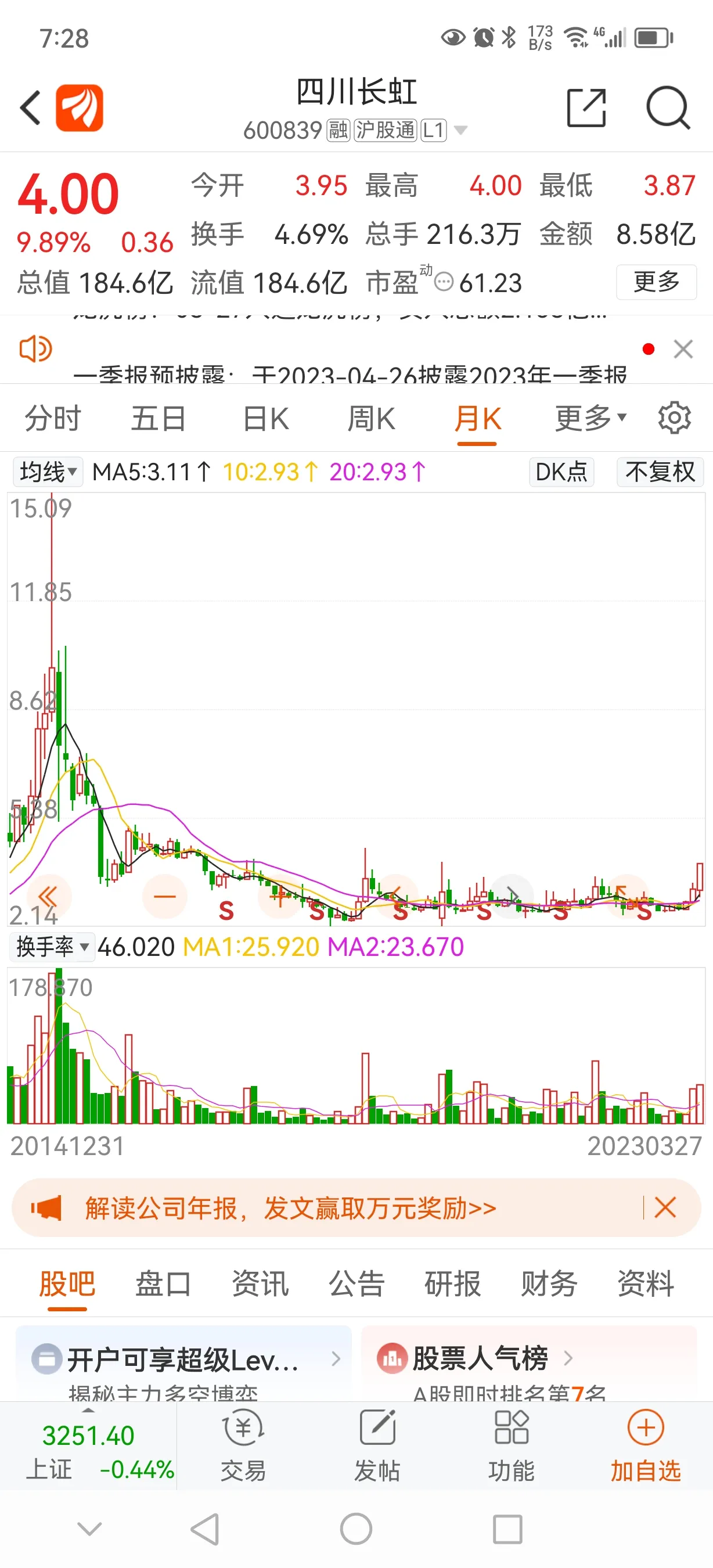Screen dimensions: 713x1568
Task: Dismiss the scrolling announcement ticker
Action: [683, 350]
